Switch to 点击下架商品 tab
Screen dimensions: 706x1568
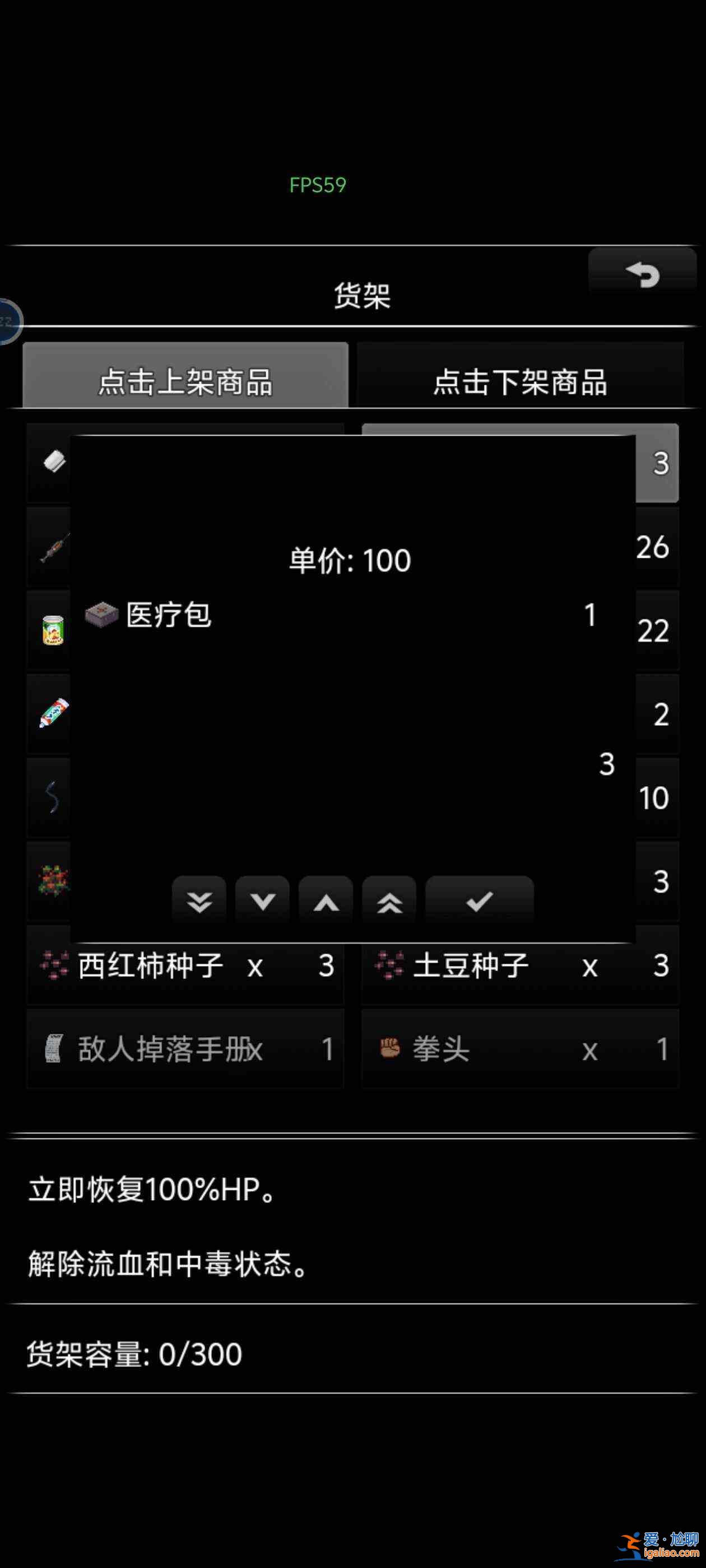point(519,381)
